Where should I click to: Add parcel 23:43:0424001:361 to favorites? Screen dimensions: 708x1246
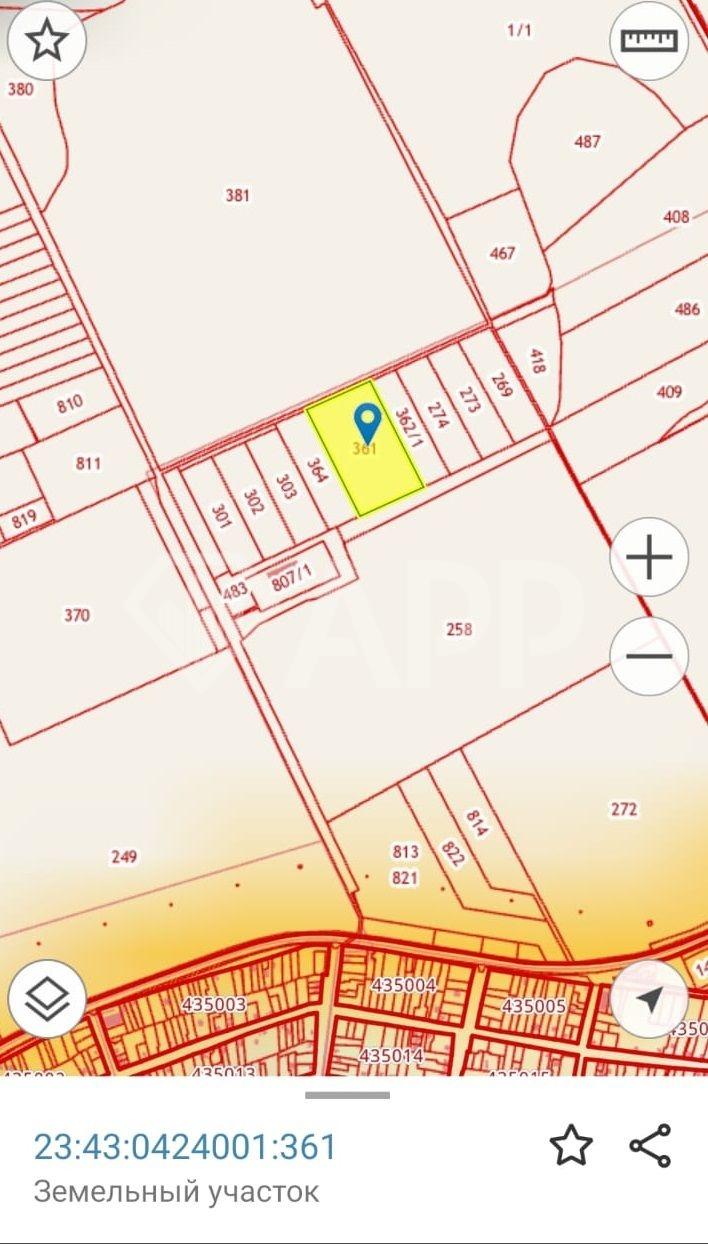tap(571, 1145)
